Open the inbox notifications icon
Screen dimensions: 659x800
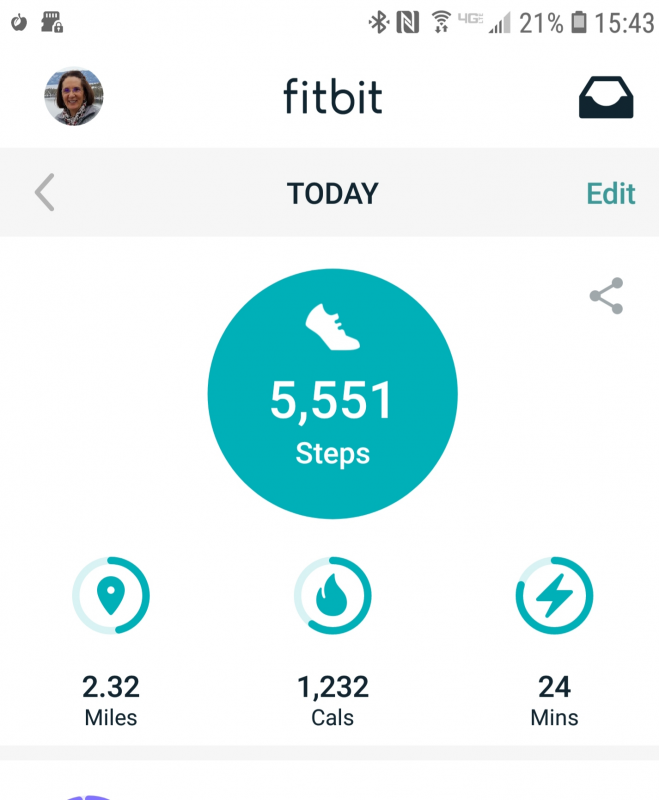[606, 98]
